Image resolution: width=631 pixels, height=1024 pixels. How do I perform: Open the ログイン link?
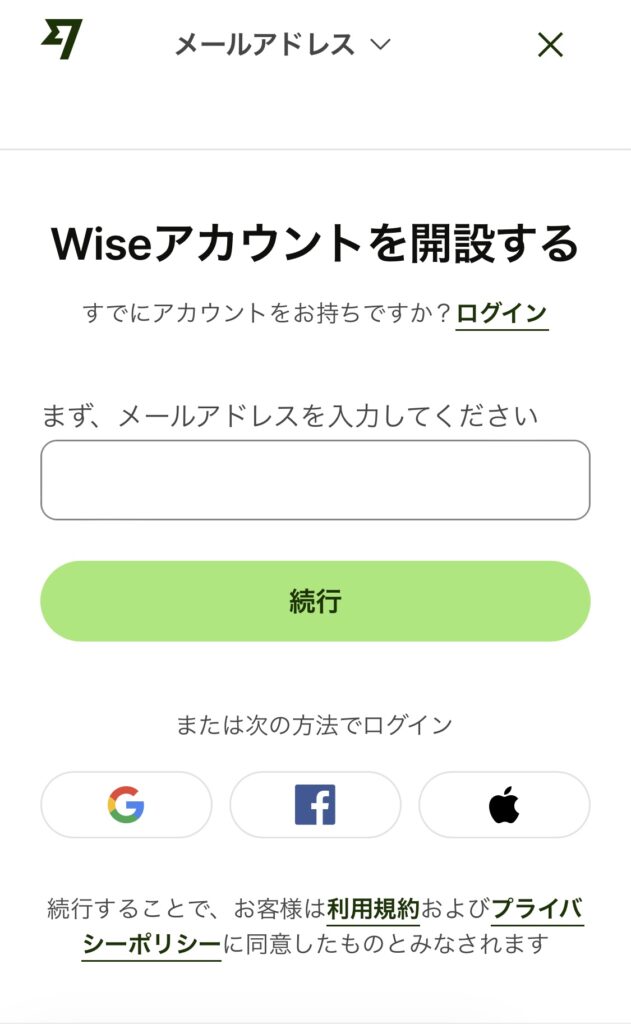pyautogui.click(x=502, y=314)
